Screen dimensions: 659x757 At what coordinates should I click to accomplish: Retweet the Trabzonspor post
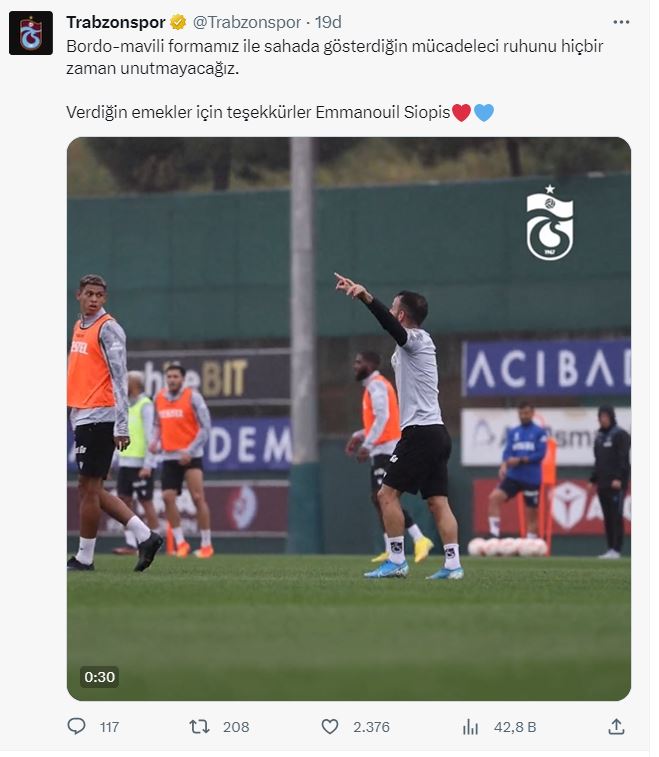(x=201, y=727)
